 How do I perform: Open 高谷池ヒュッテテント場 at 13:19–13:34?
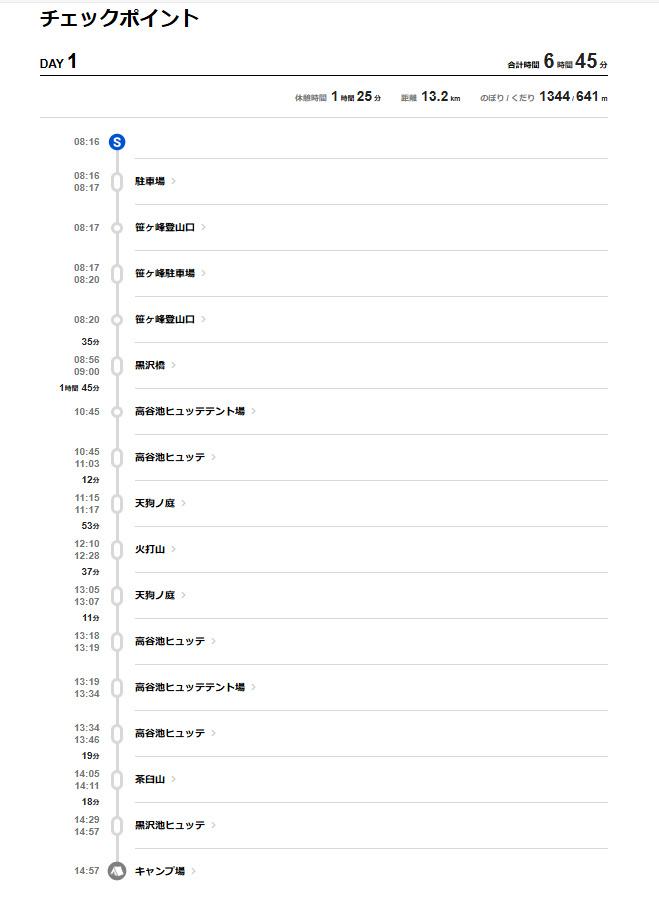point(195,688)
